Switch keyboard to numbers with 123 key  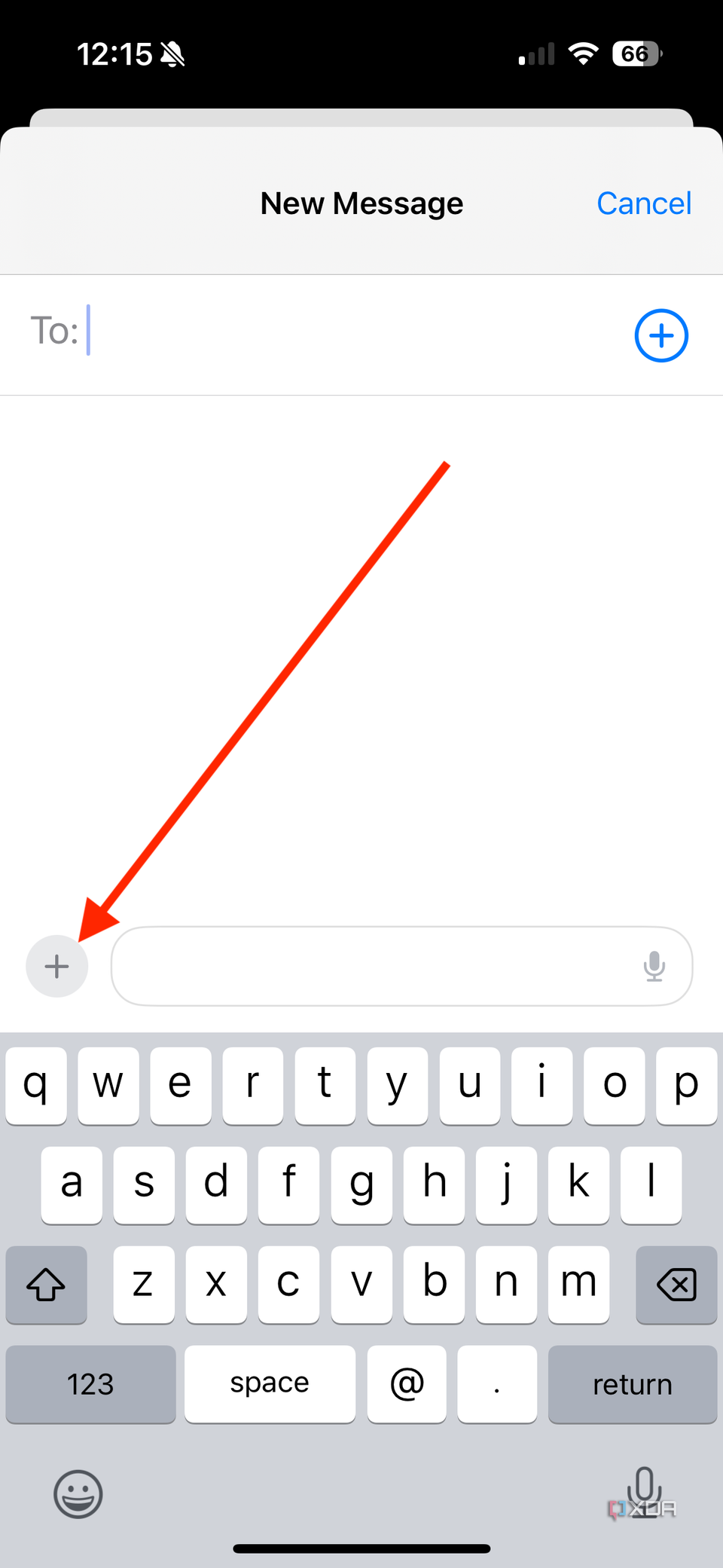tap(90, 1384)
